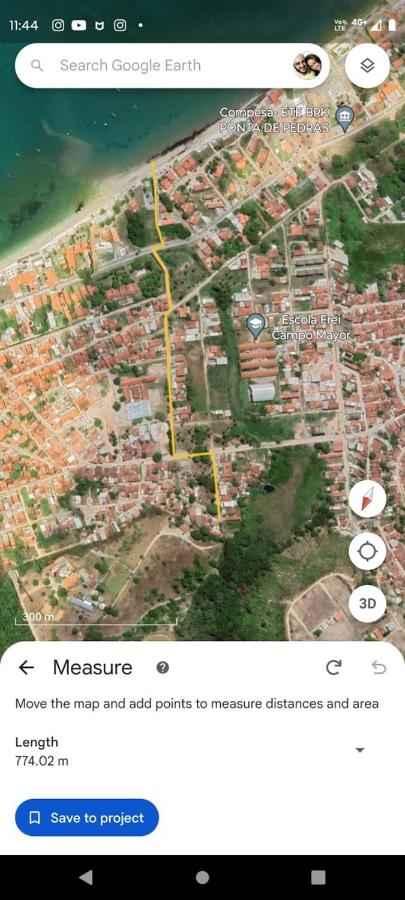Save measurement to project

tap(87, 817)
